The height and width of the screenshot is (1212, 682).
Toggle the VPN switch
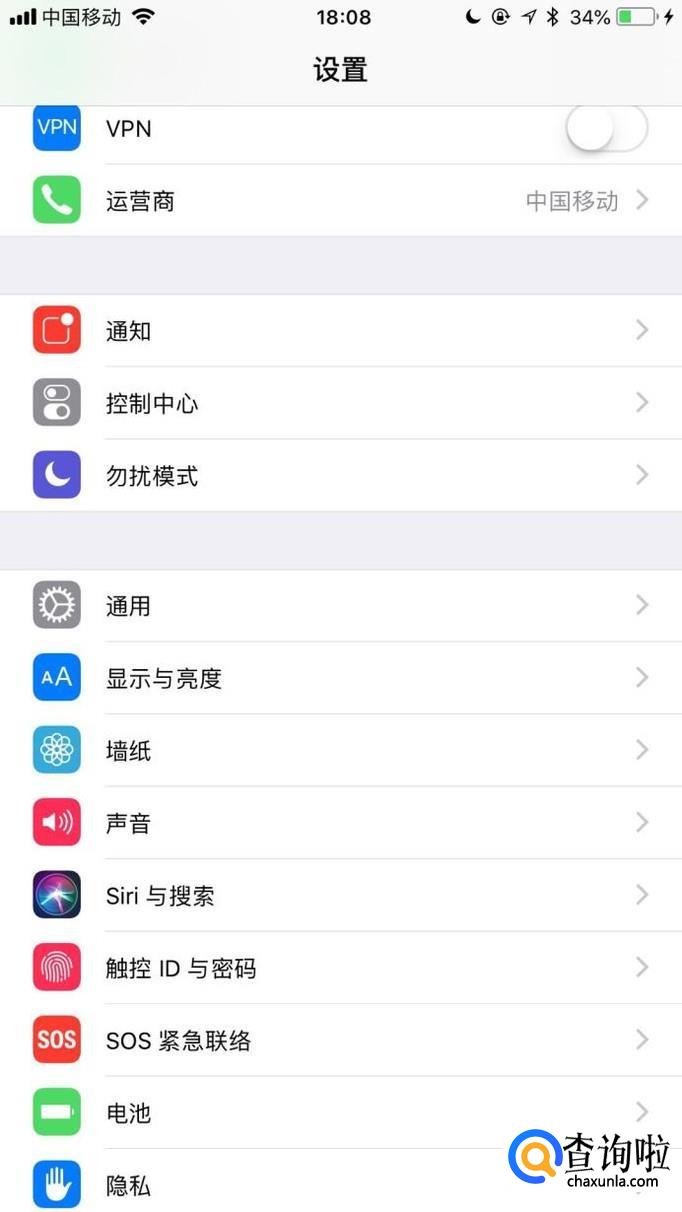(x=606, y=129)
